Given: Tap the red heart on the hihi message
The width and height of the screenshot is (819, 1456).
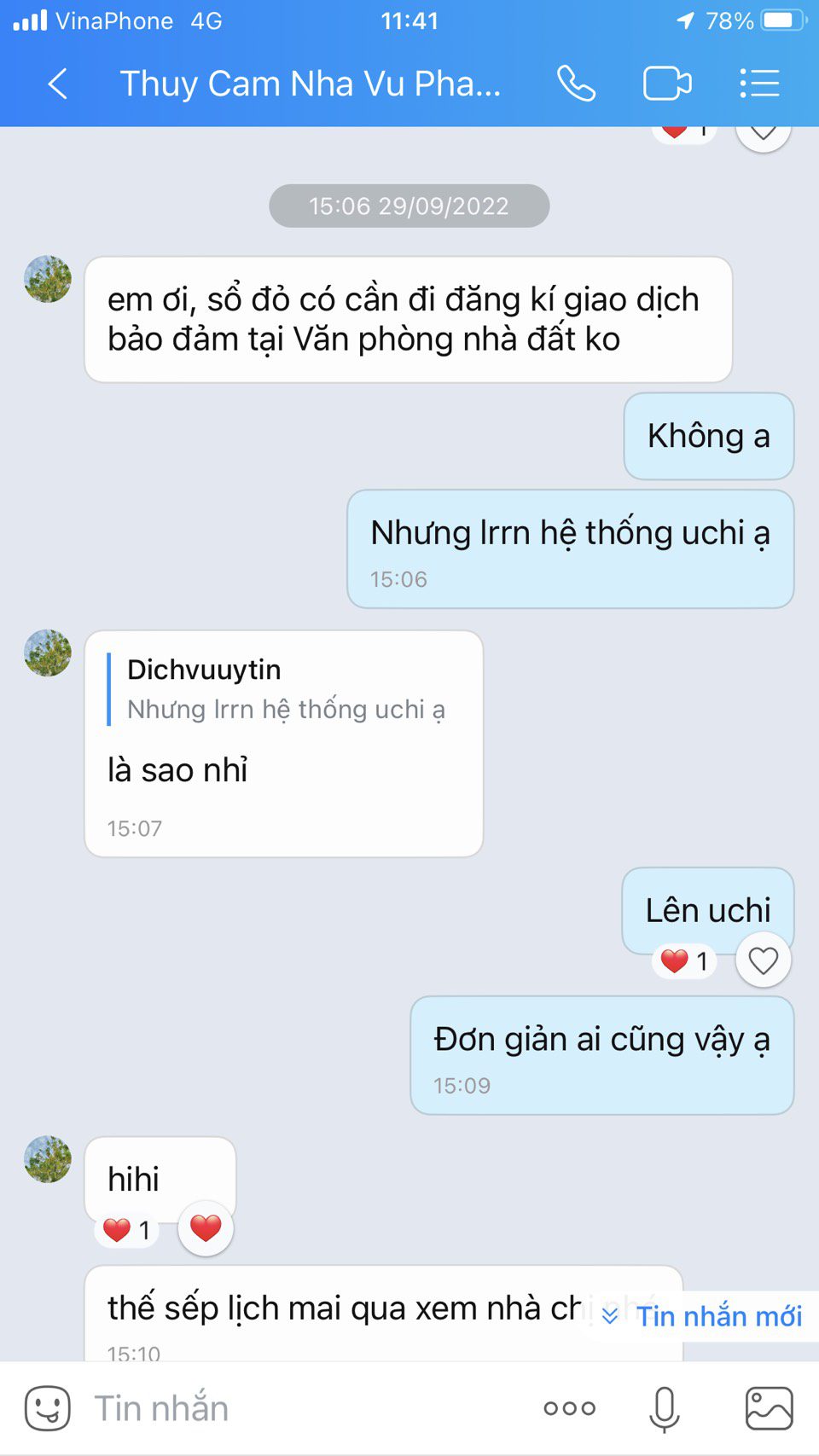Looking at the screenshot, I should pyautogui.click(x=206, y=1228).
